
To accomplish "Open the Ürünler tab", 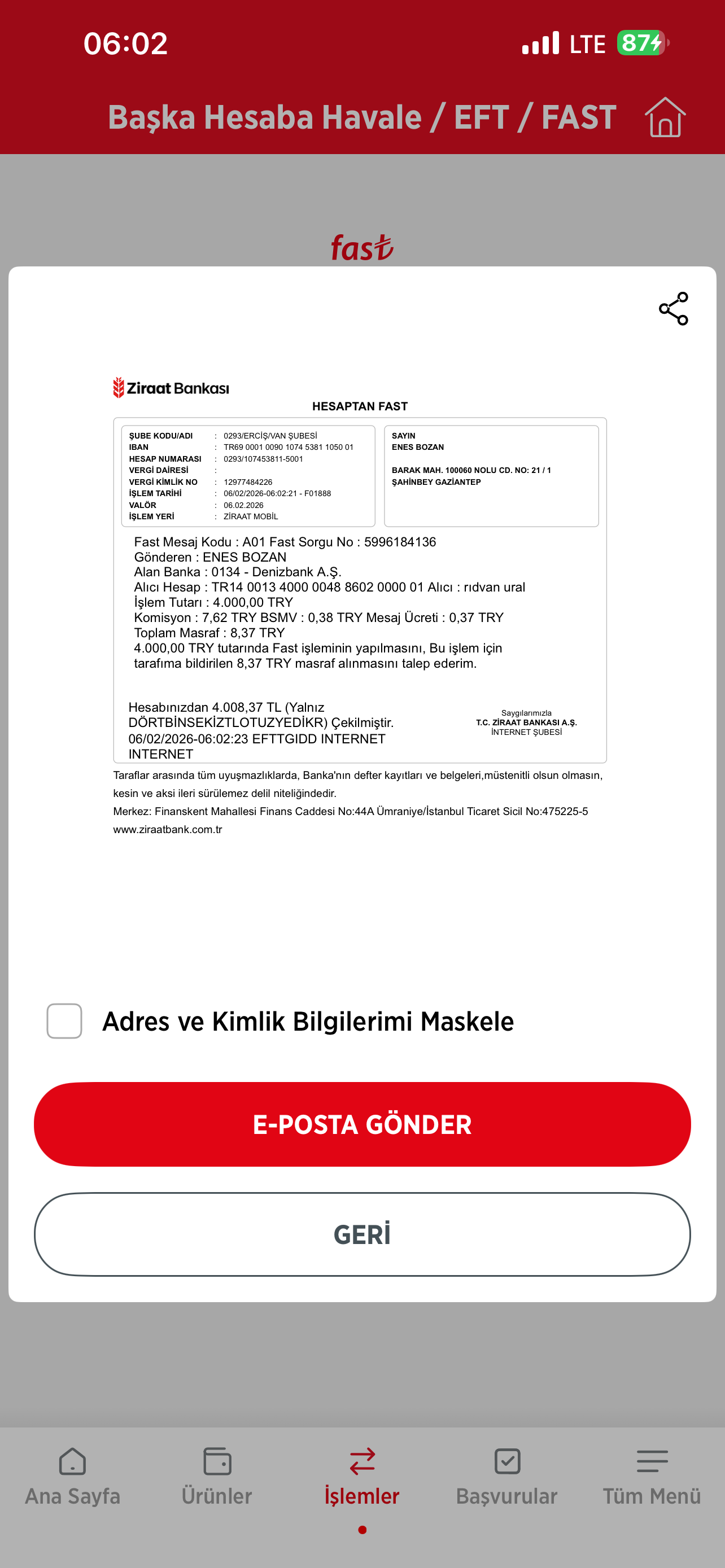I will pyautogui.click(x=217, y=1477).
